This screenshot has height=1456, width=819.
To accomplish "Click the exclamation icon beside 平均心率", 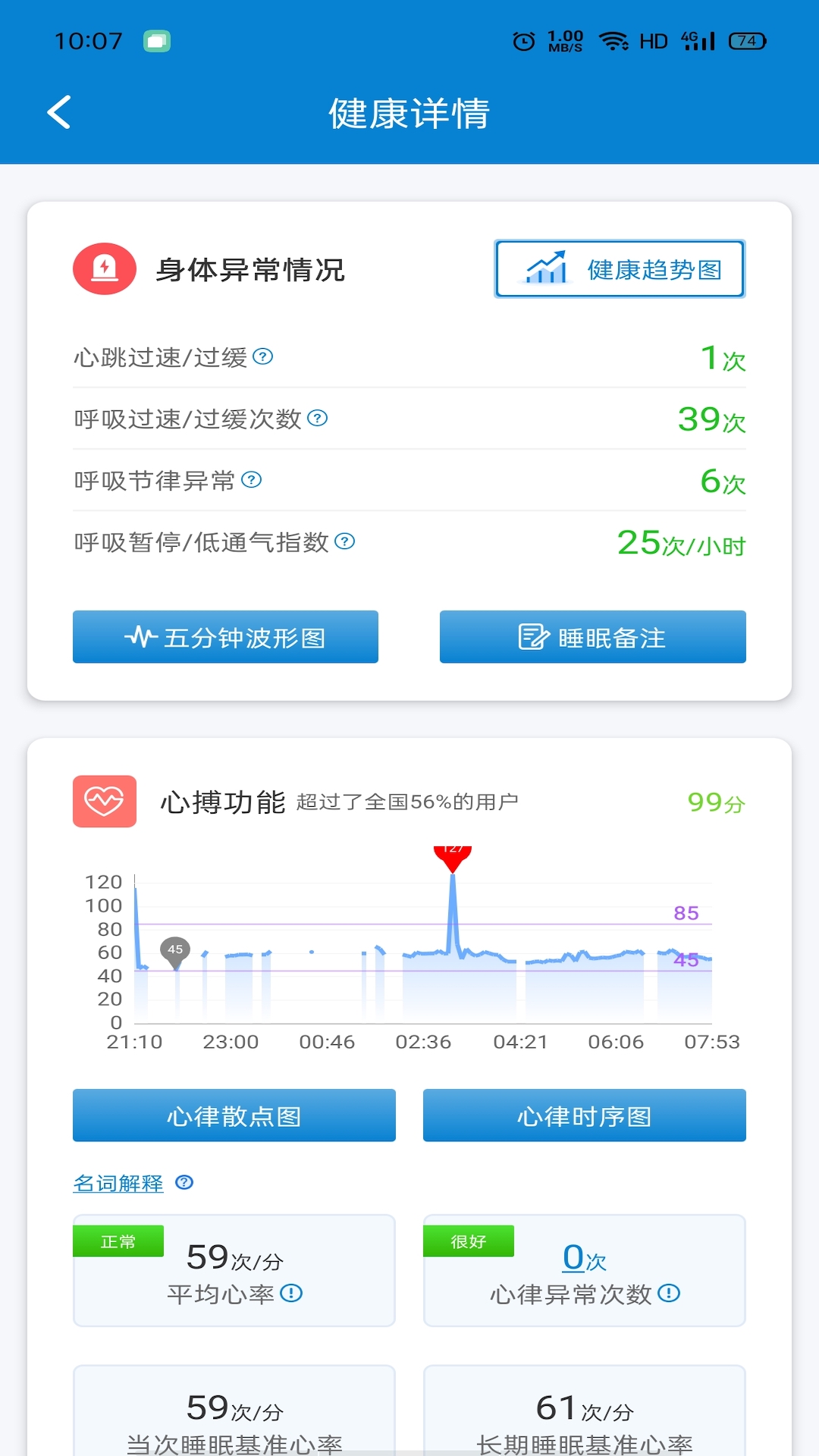I will pos(292,1296).
